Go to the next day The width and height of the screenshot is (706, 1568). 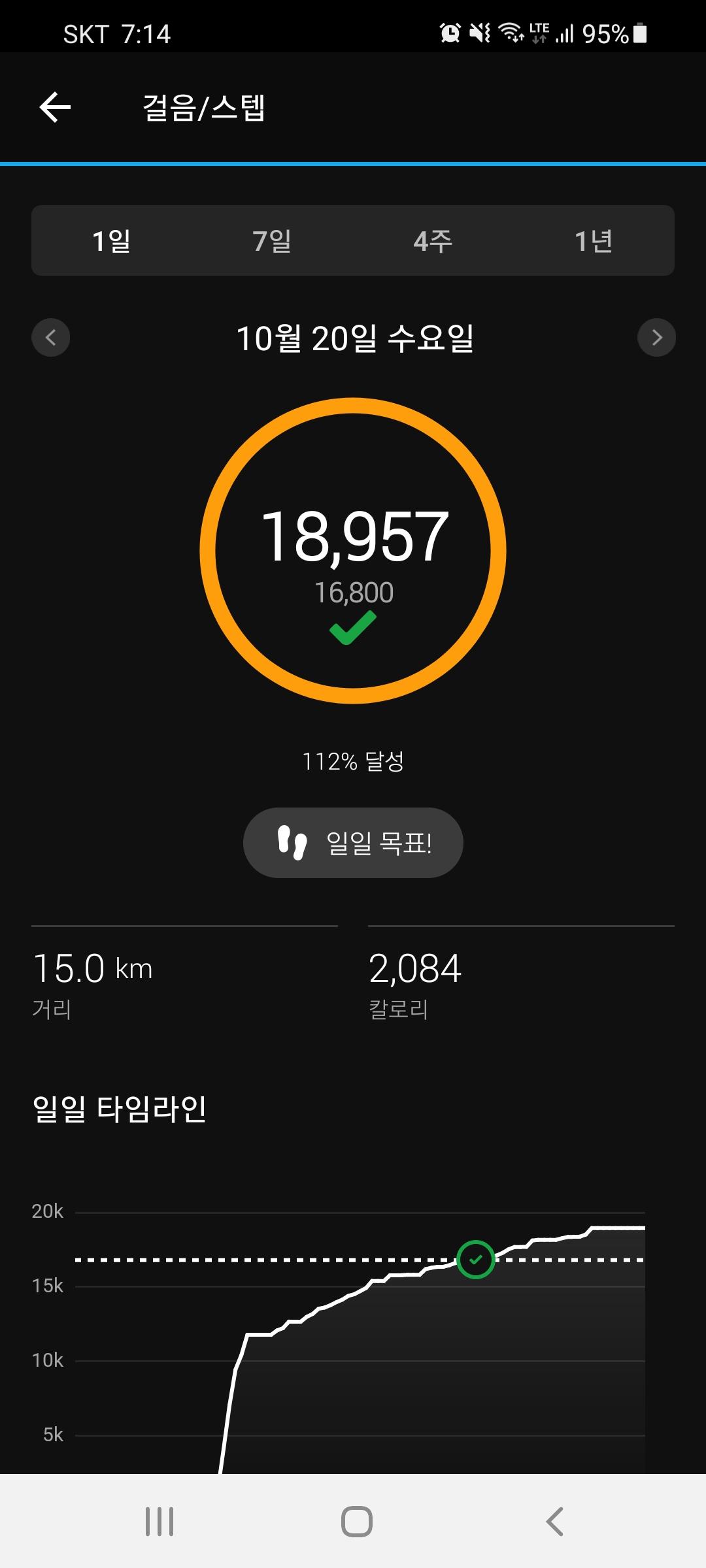coord(656,338)
